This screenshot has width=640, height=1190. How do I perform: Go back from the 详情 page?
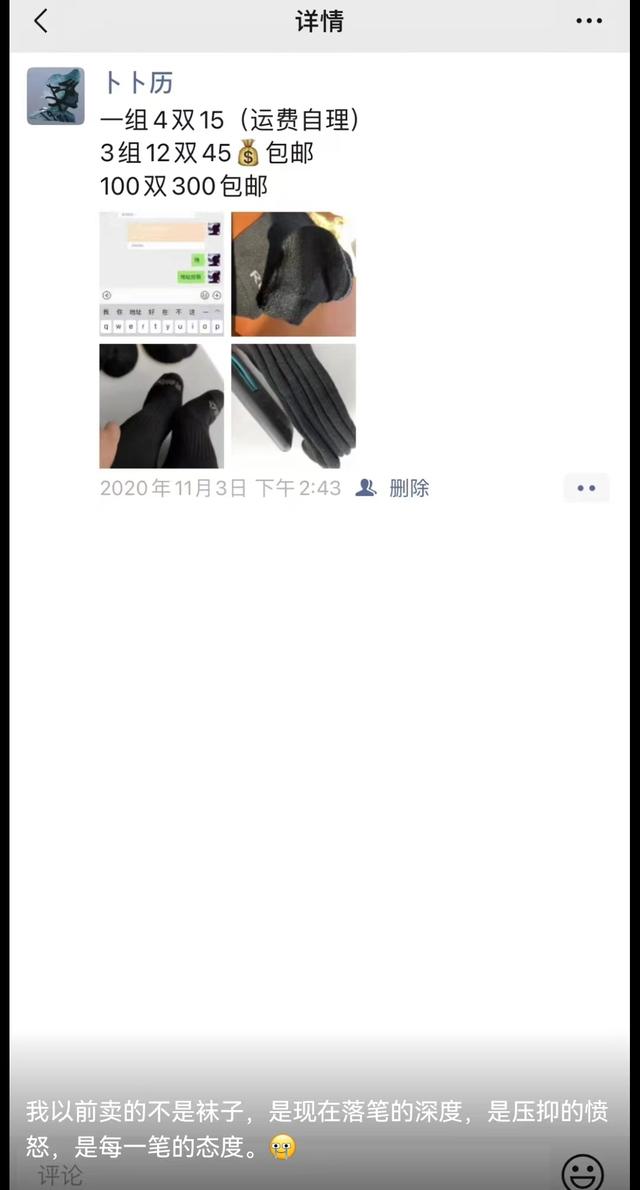pyautogui.click(x=41, y=21)
